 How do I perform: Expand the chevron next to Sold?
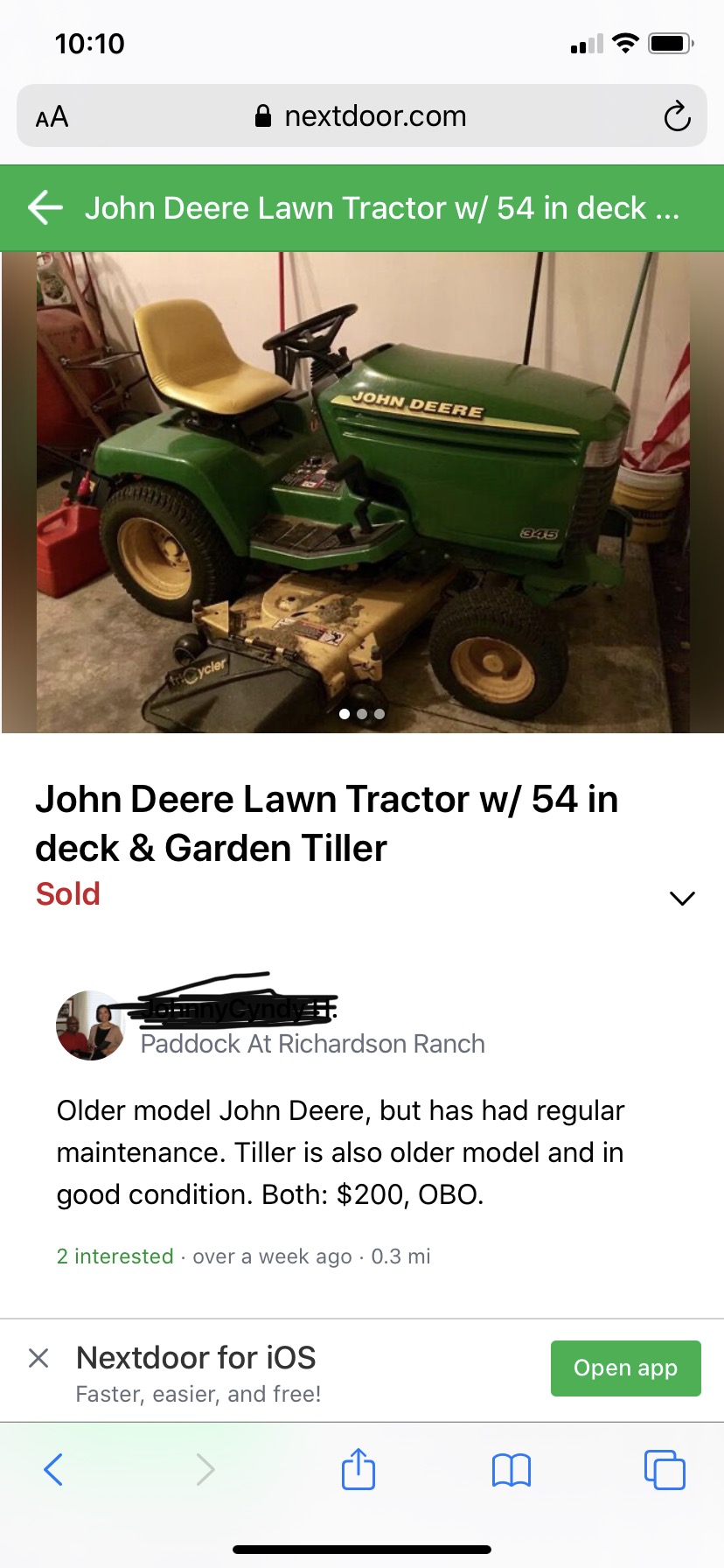click(x=682, y=898)
